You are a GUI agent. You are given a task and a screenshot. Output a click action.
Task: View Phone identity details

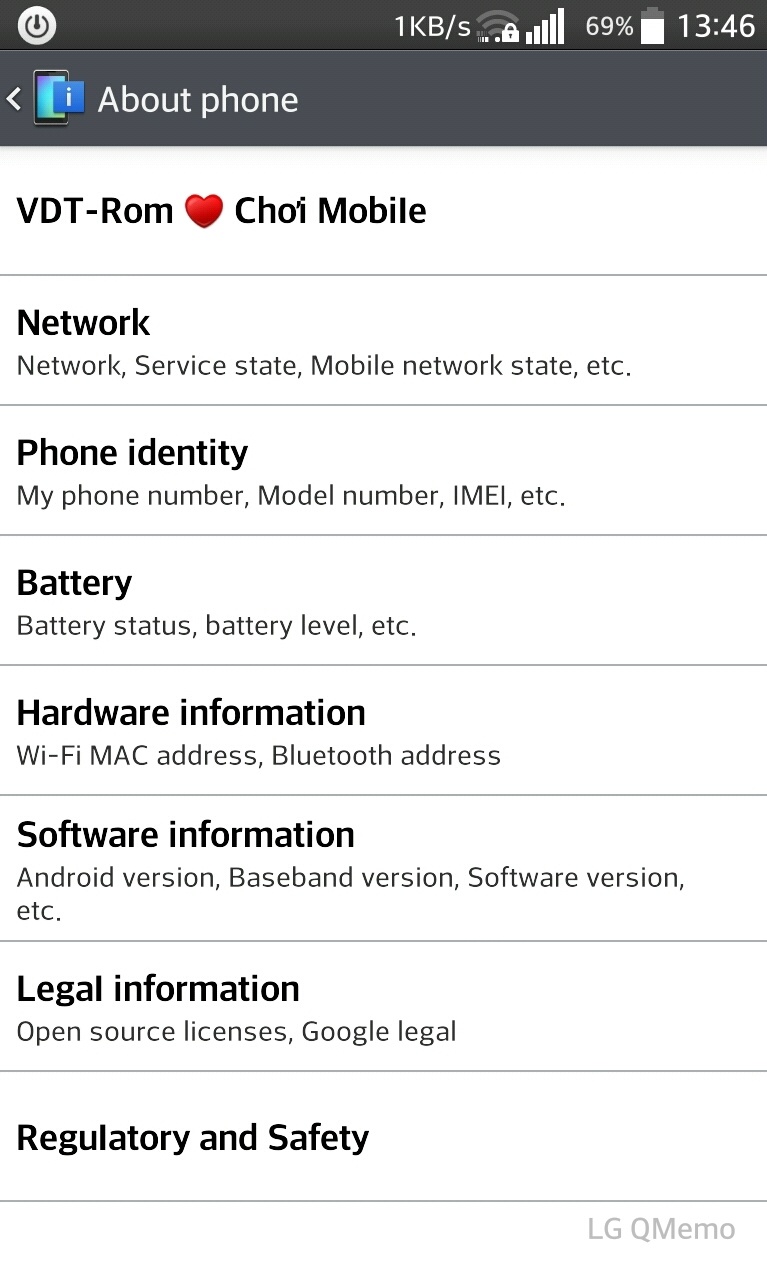click(383, 471)
